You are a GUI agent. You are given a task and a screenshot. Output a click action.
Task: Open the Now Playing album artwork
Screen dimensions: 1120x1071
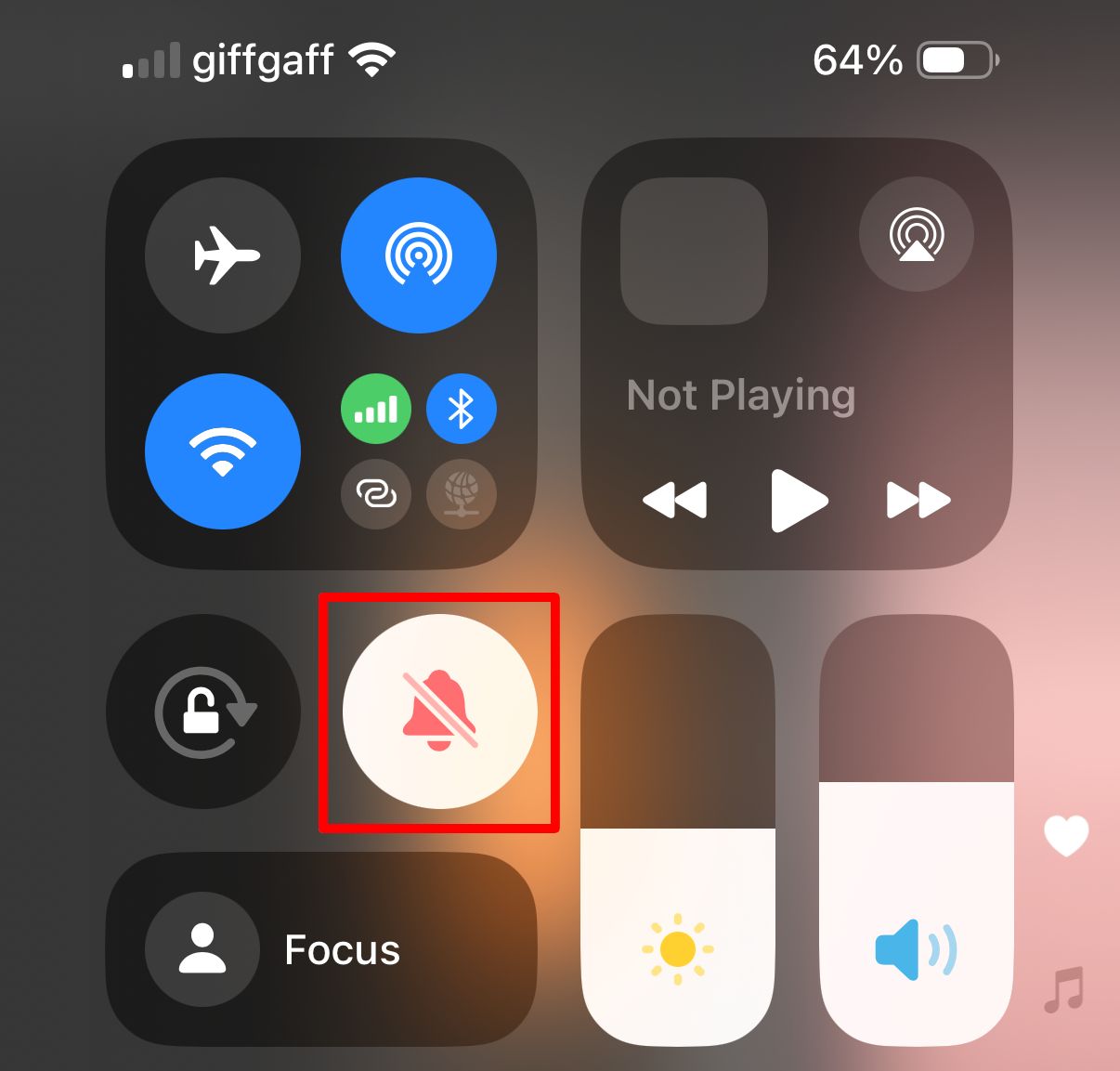[x=694, y=252]
